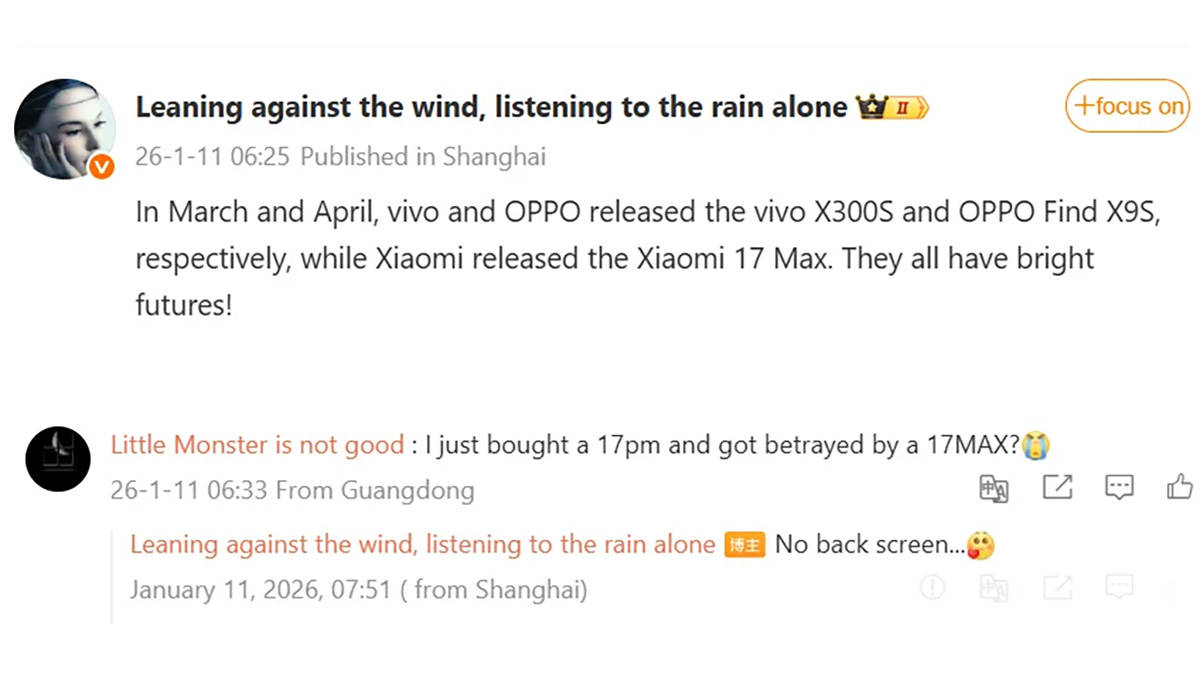Open Little Monster is not good's profile
This screenshot has width=1200, height=676.
[x=257, y=445]
